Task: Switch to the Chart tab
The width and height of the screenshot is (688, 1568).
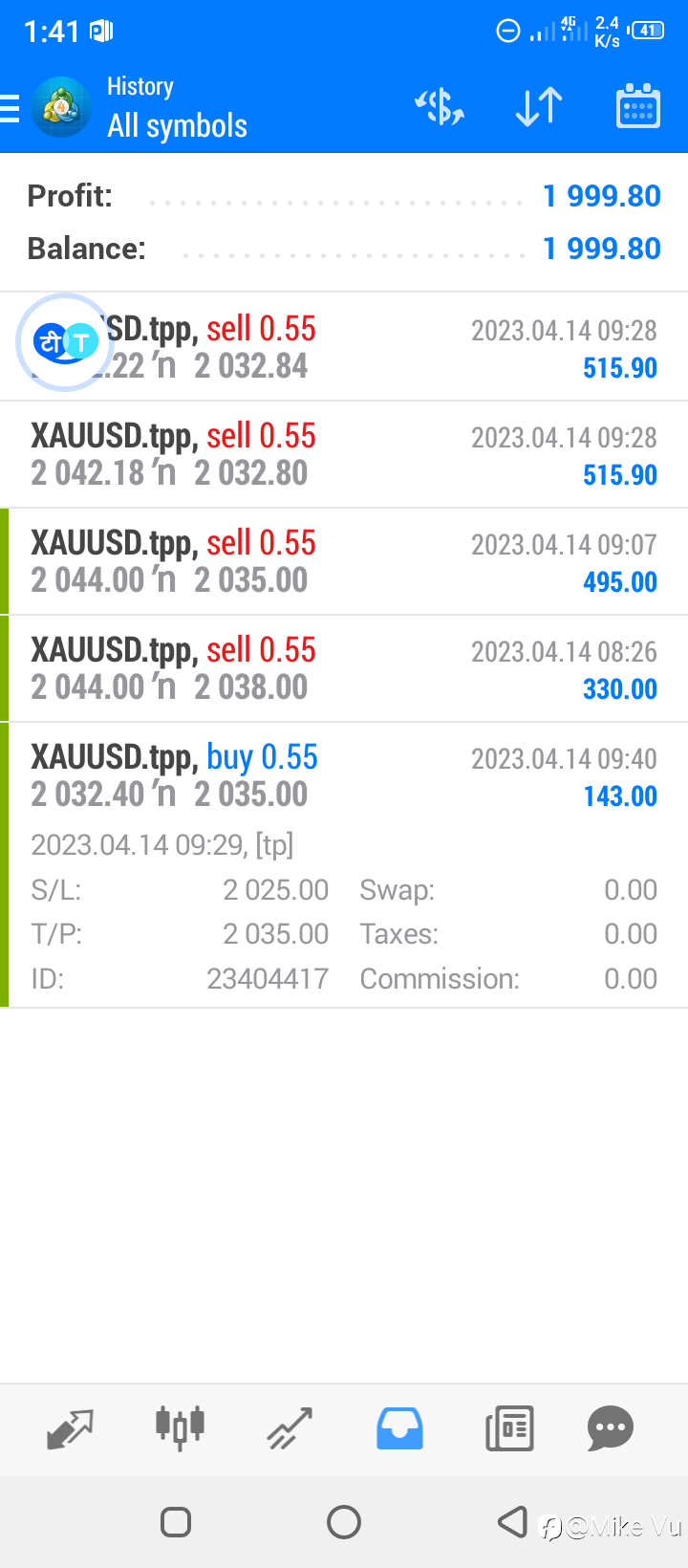Action: tap(180, 1429)
